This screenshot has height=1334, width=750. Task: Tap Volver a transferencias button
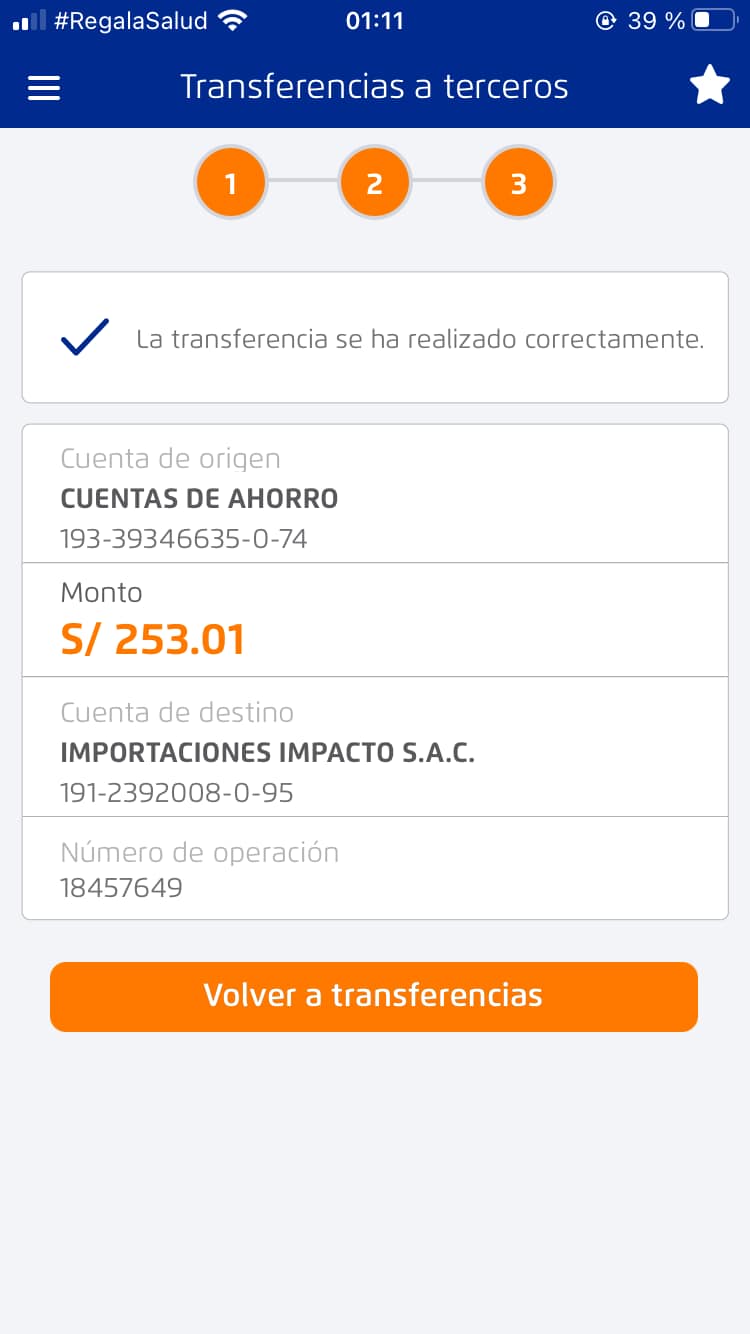click(x=373, y=996)
